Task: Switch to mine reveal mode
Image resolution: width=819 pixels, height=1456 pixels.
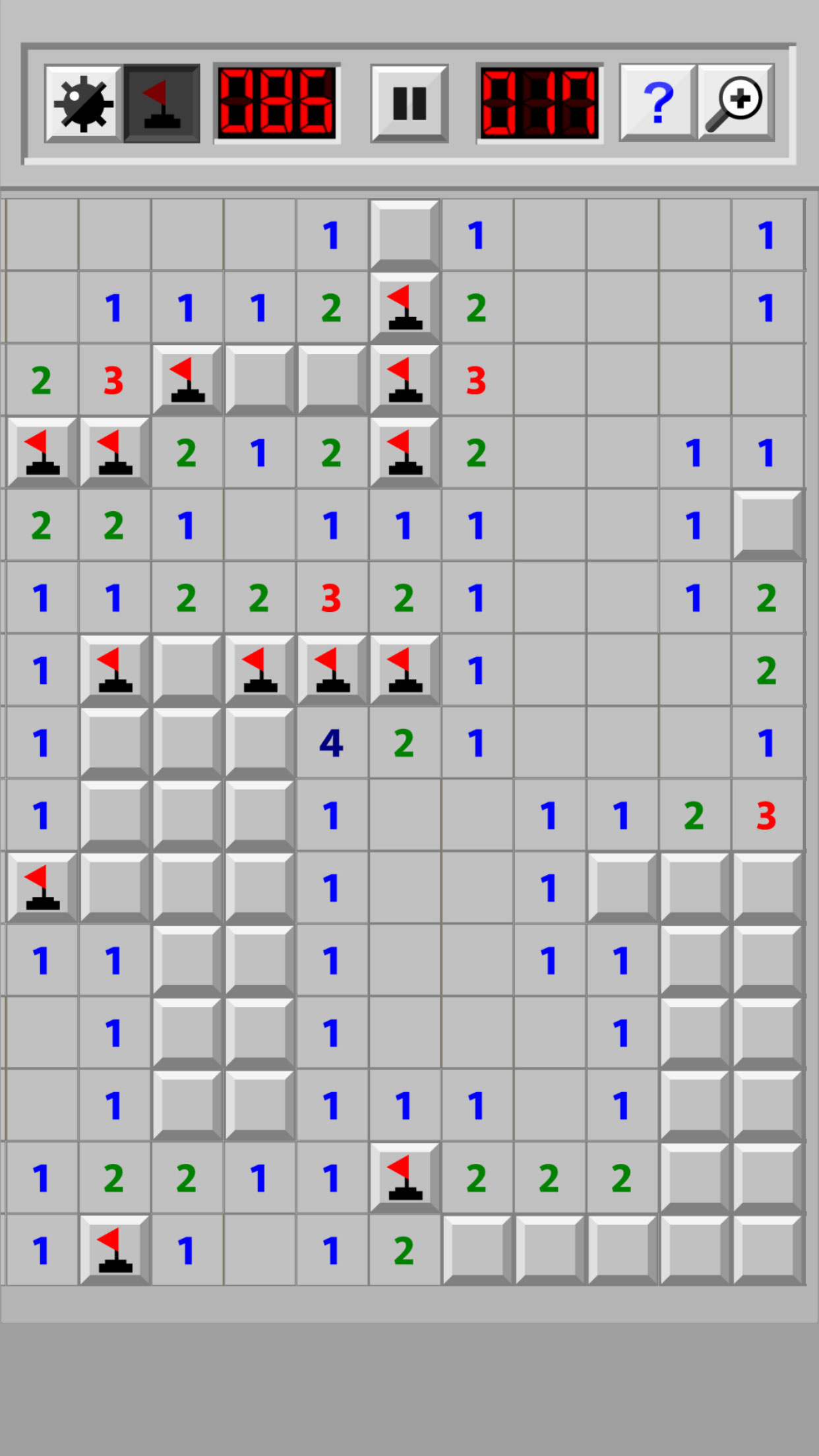Action: (x=83, y=104)
